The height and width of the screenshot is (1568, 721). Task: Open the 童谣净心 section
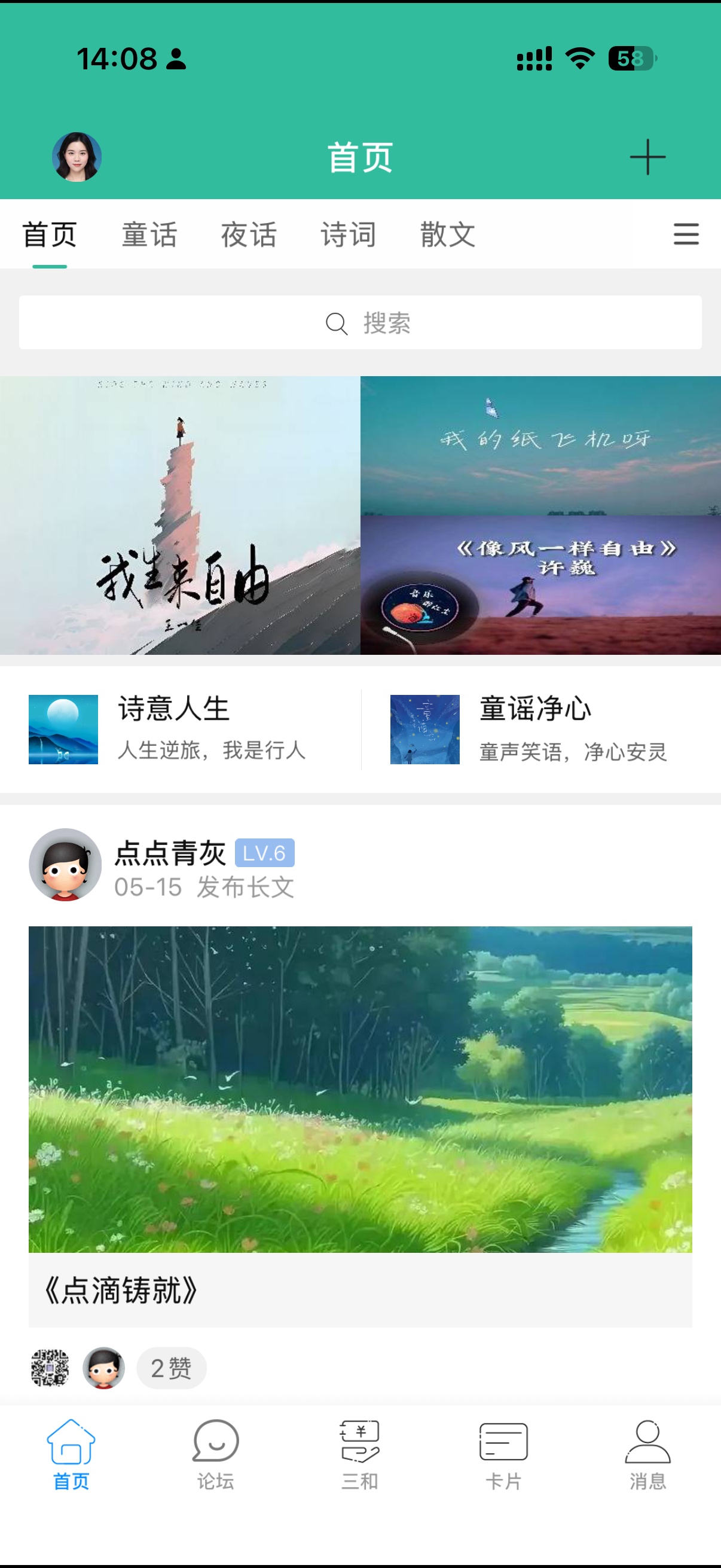click(x=540, y=729)
